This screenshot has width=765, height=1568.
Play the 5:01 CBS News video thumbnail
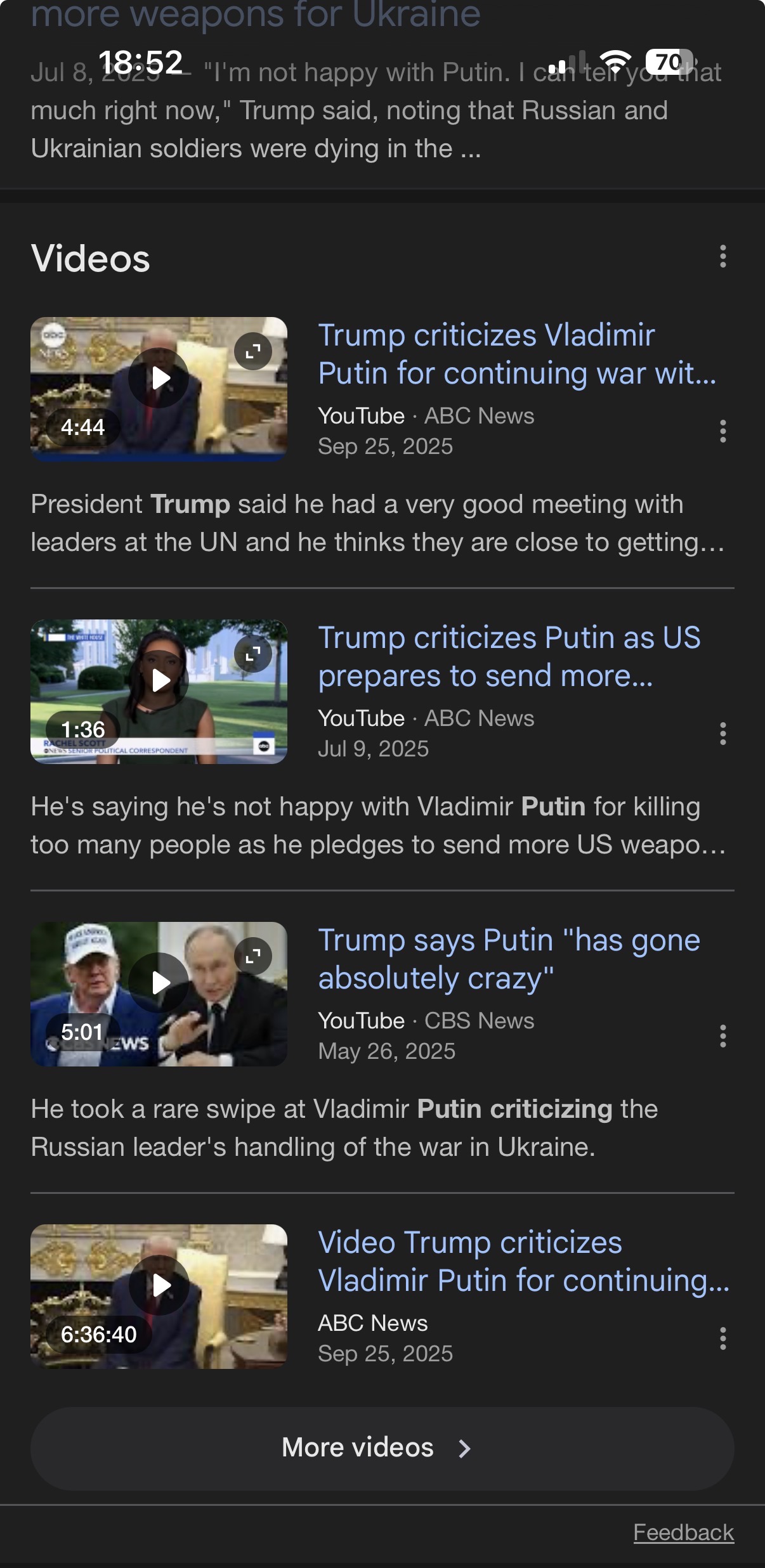point(159,983)
